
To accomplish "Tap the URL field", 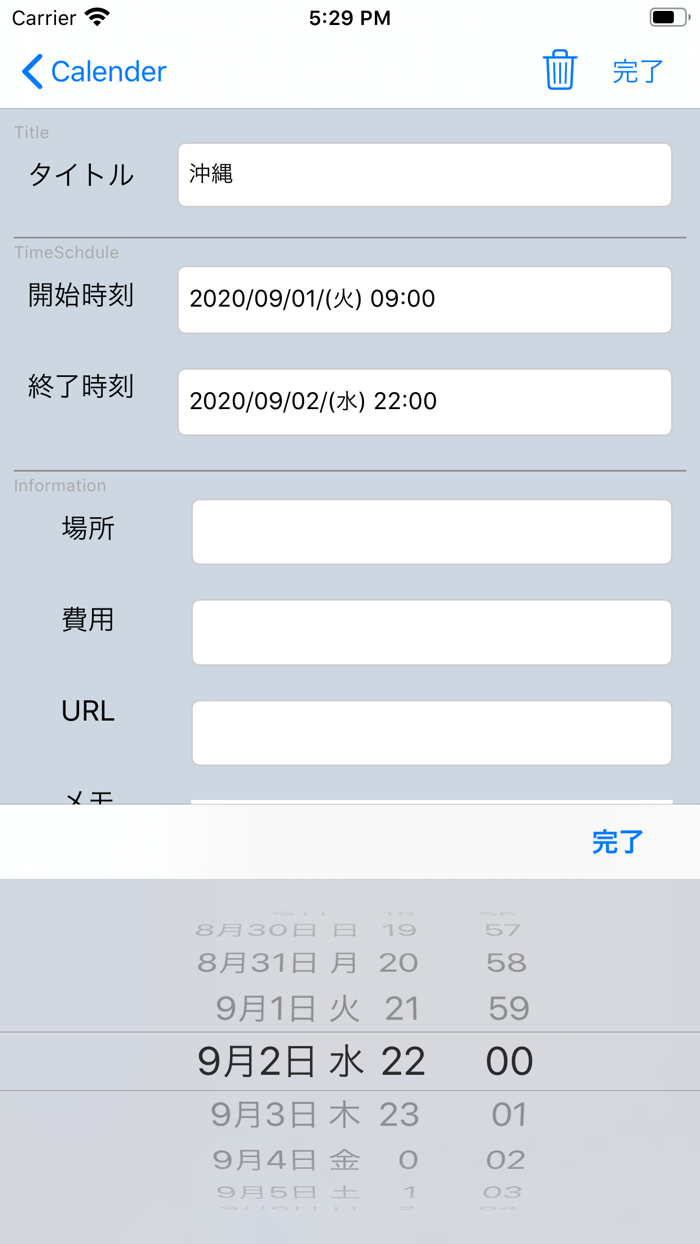I will [432, 733].
